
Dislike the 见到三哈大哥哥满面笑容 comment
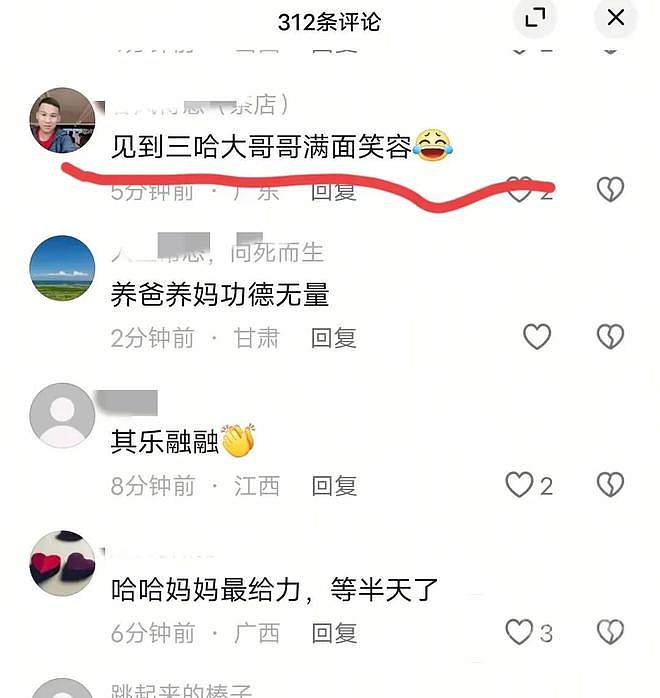click(x=610, y=189)
